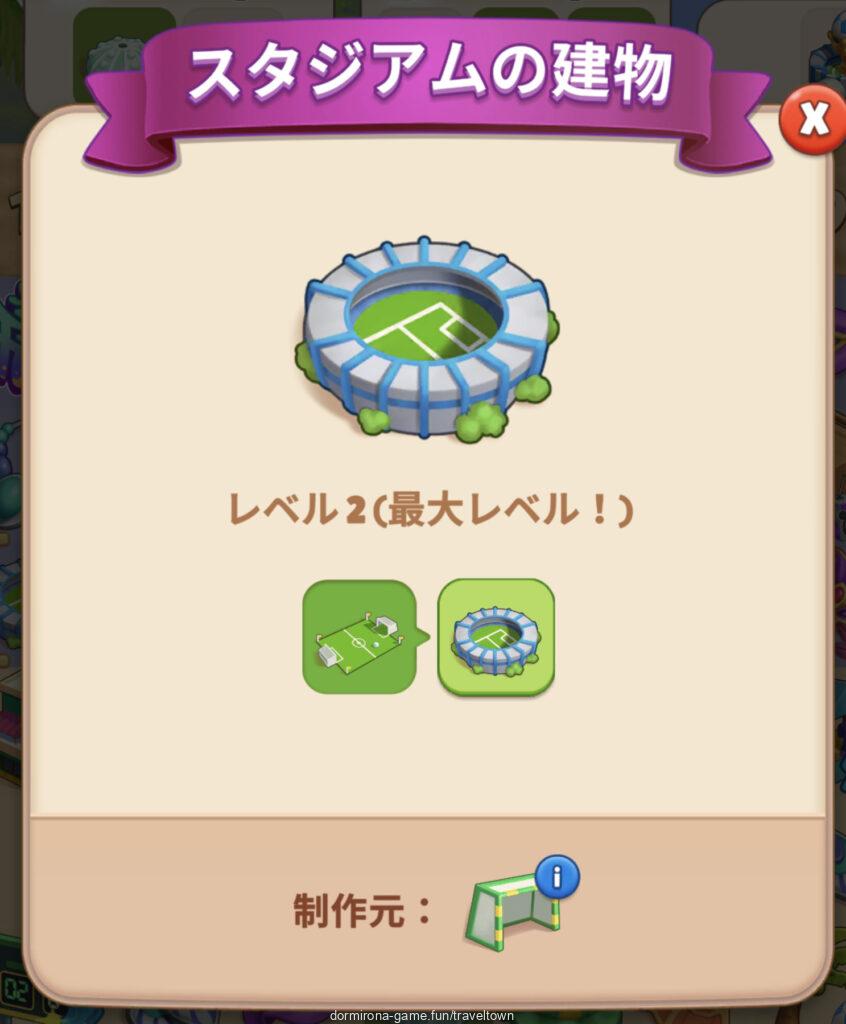
Task: Select the level 2 stadium tile
Action: [x=496, y=637]
